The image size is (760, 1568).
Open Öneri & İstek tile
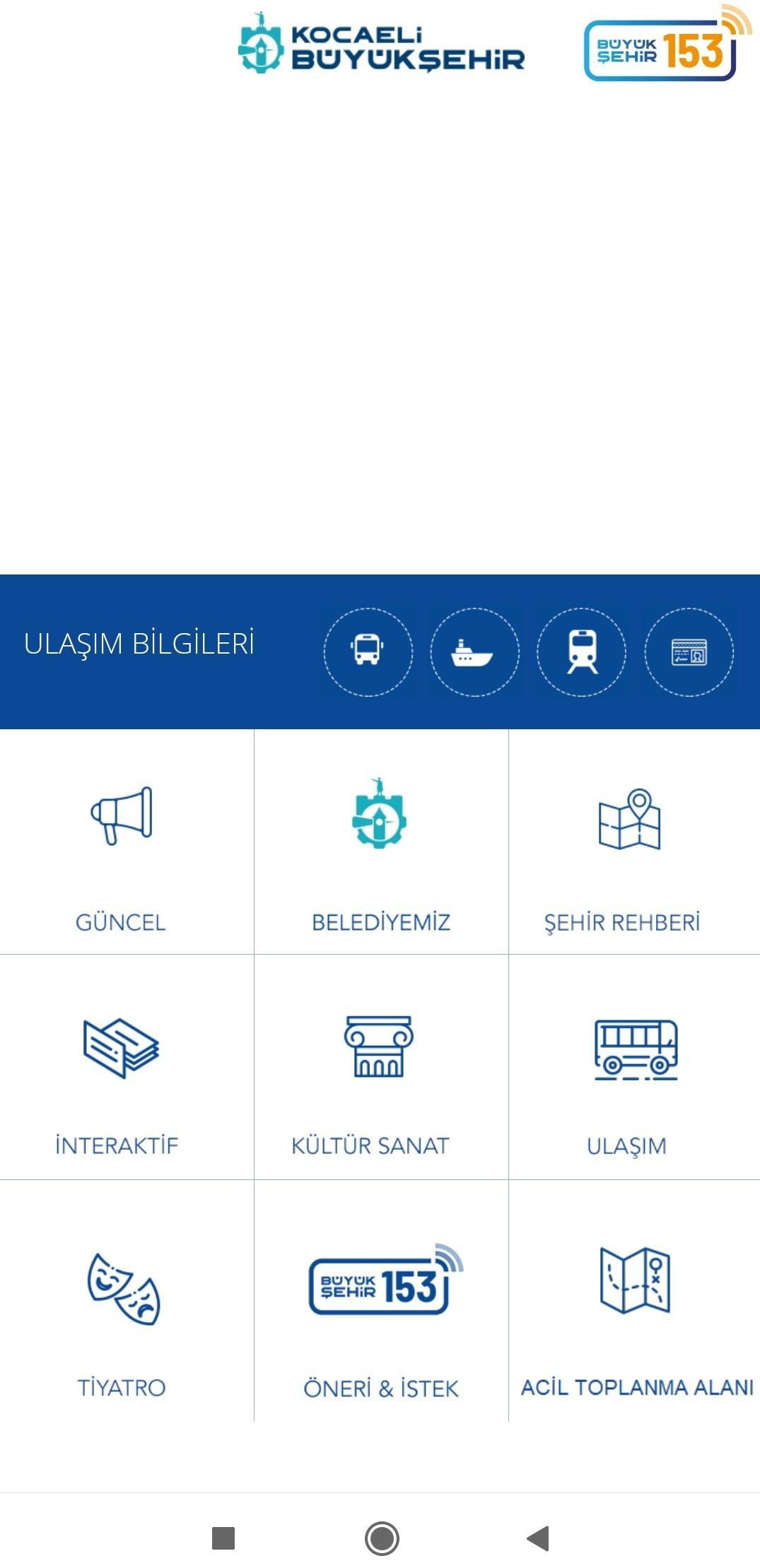(381, 1301)
